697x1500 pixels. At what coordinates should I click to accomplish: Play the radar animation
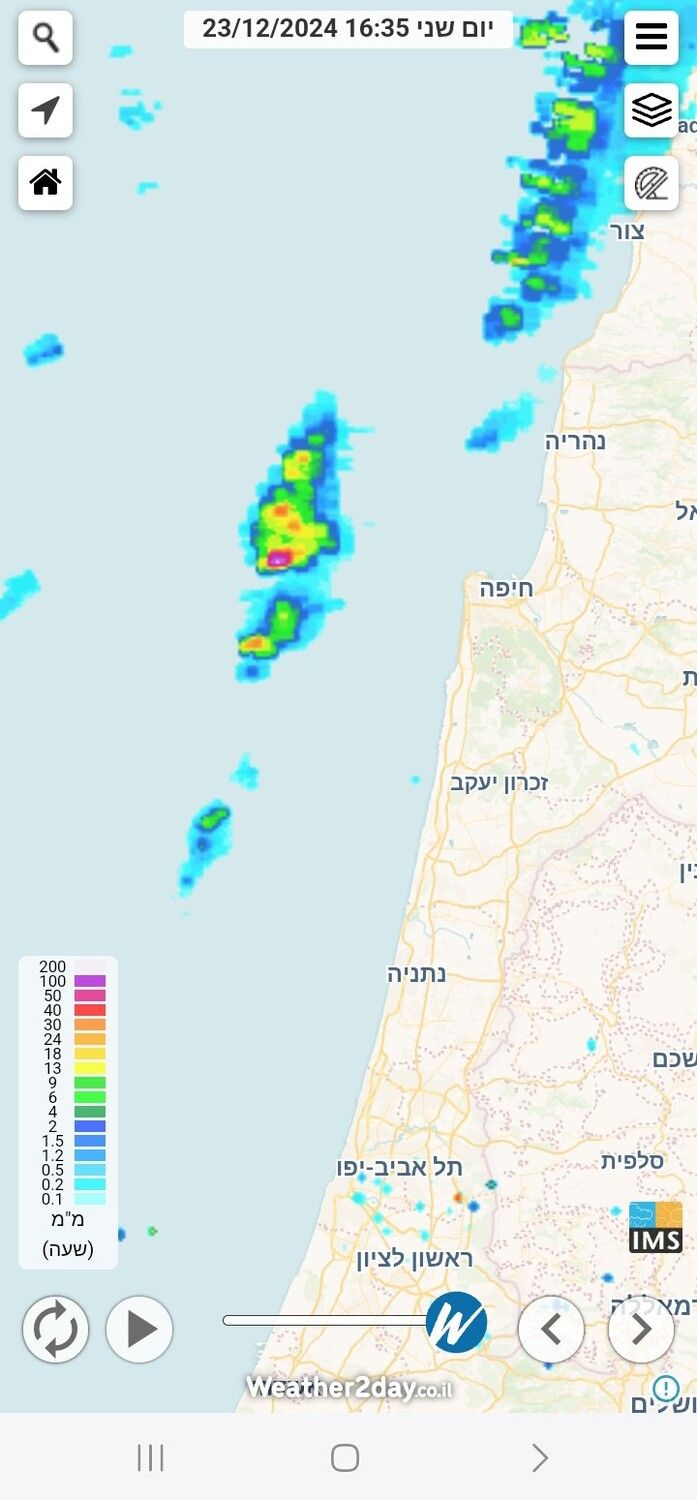tap(139, 1329)
